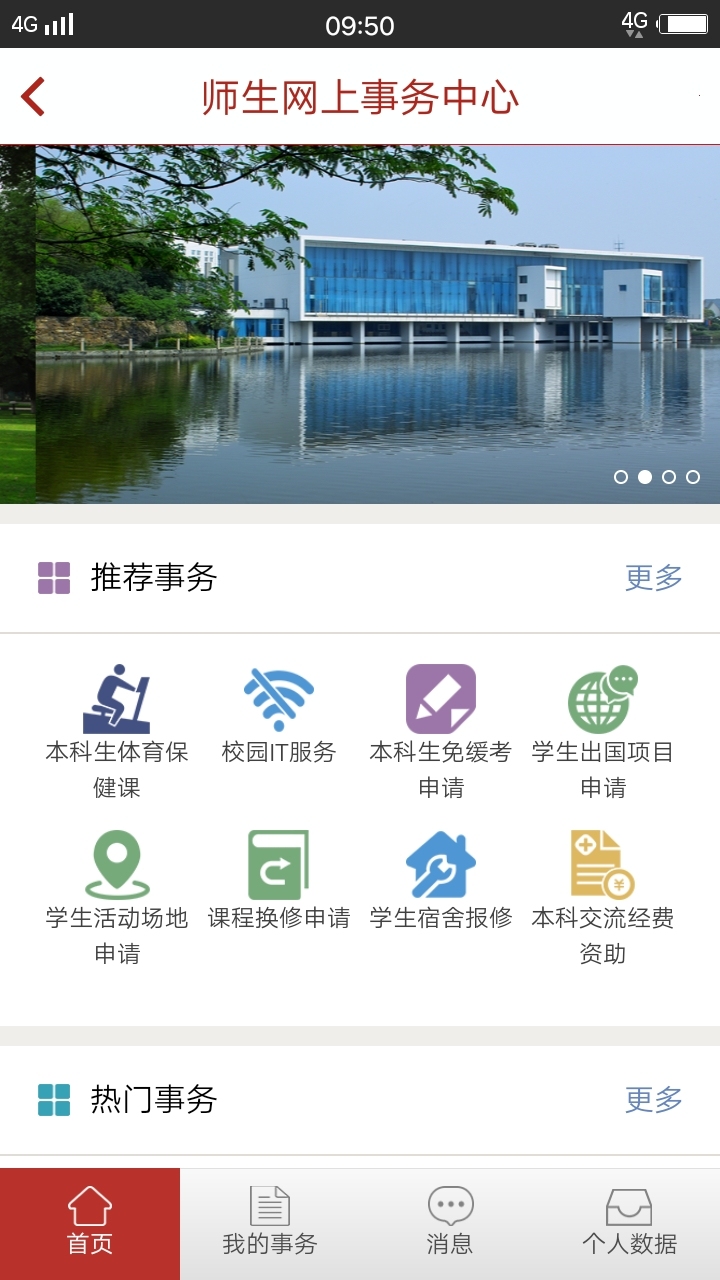Select the 课程换修申请 book icon
This screenshot has width=720, height=1280.
[279, 863]
